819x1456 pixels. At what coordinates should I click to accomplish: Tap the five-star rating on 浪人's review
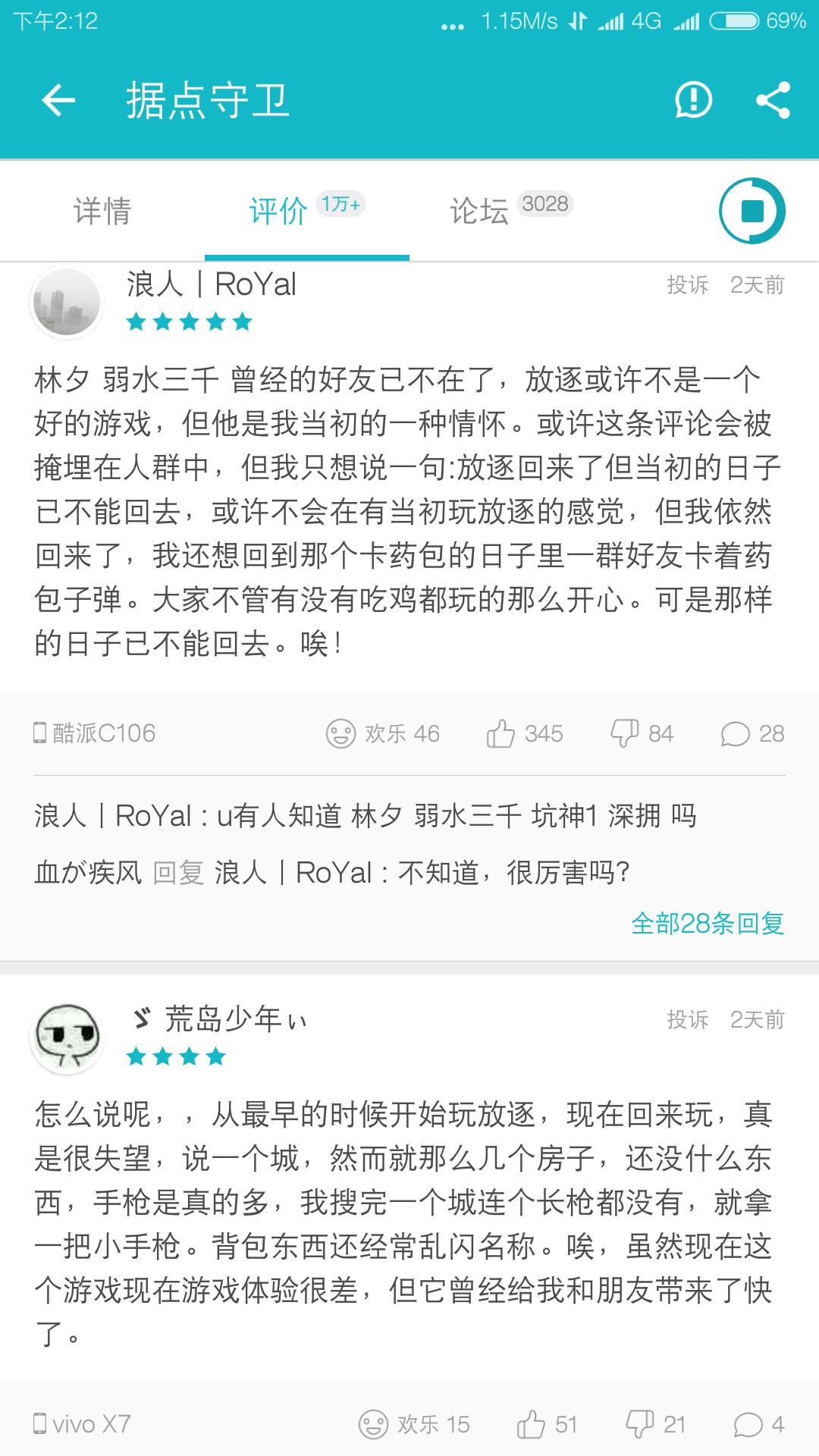[190, 322]
